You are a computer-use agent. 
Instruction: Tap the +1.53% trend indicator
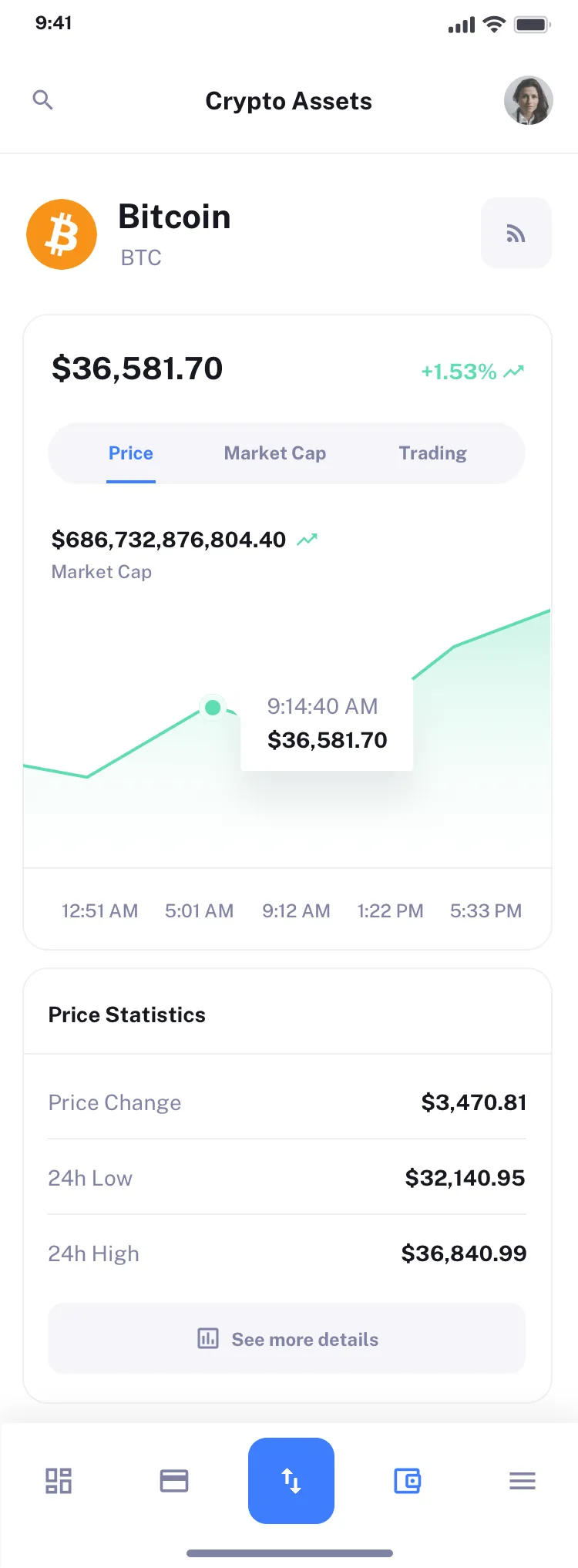tap(472, 372)
